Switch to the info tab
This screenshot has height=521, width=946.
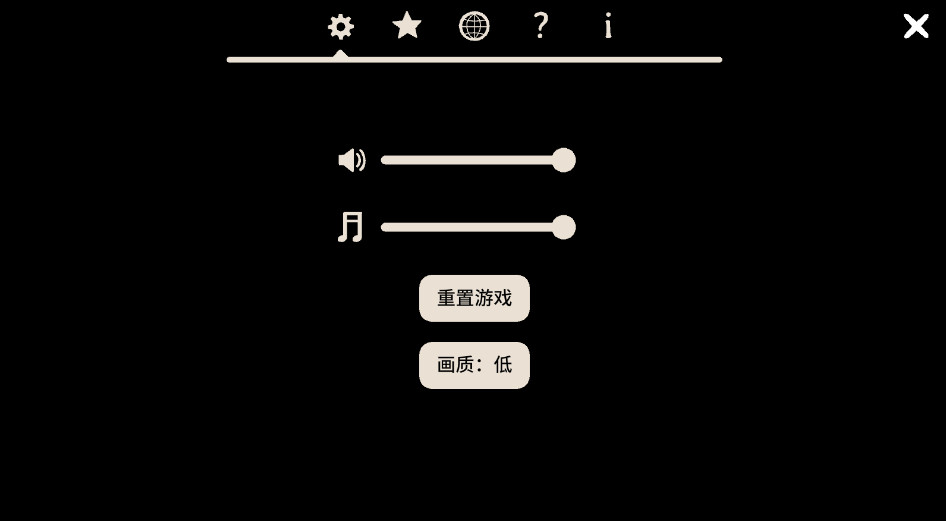point(608,26)
